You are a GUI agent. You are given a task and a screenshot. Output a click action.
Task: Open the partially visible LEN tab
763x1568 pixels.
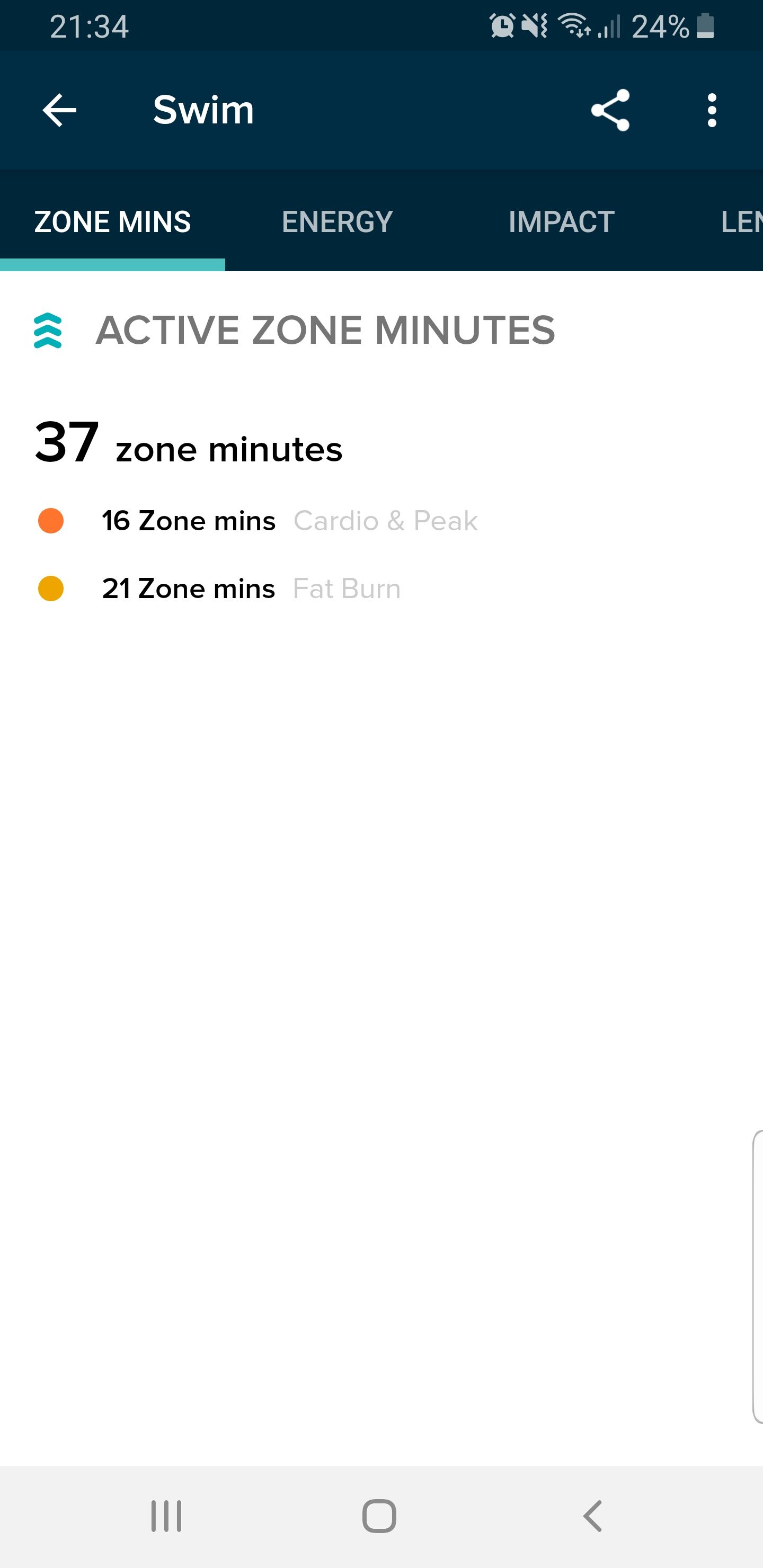[743, 221]
